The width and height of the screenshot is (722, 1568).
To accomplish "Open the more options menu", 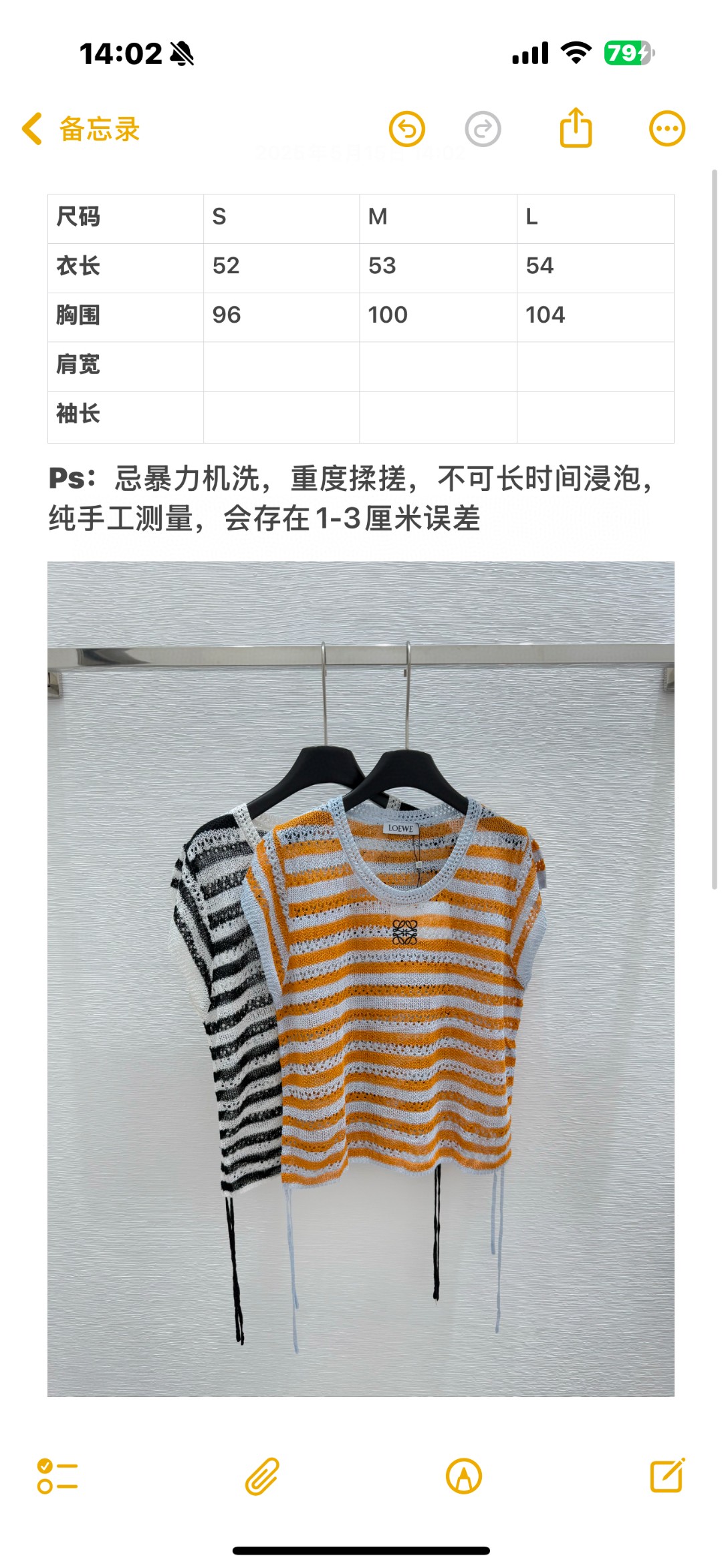I will (x=667, y=129).
